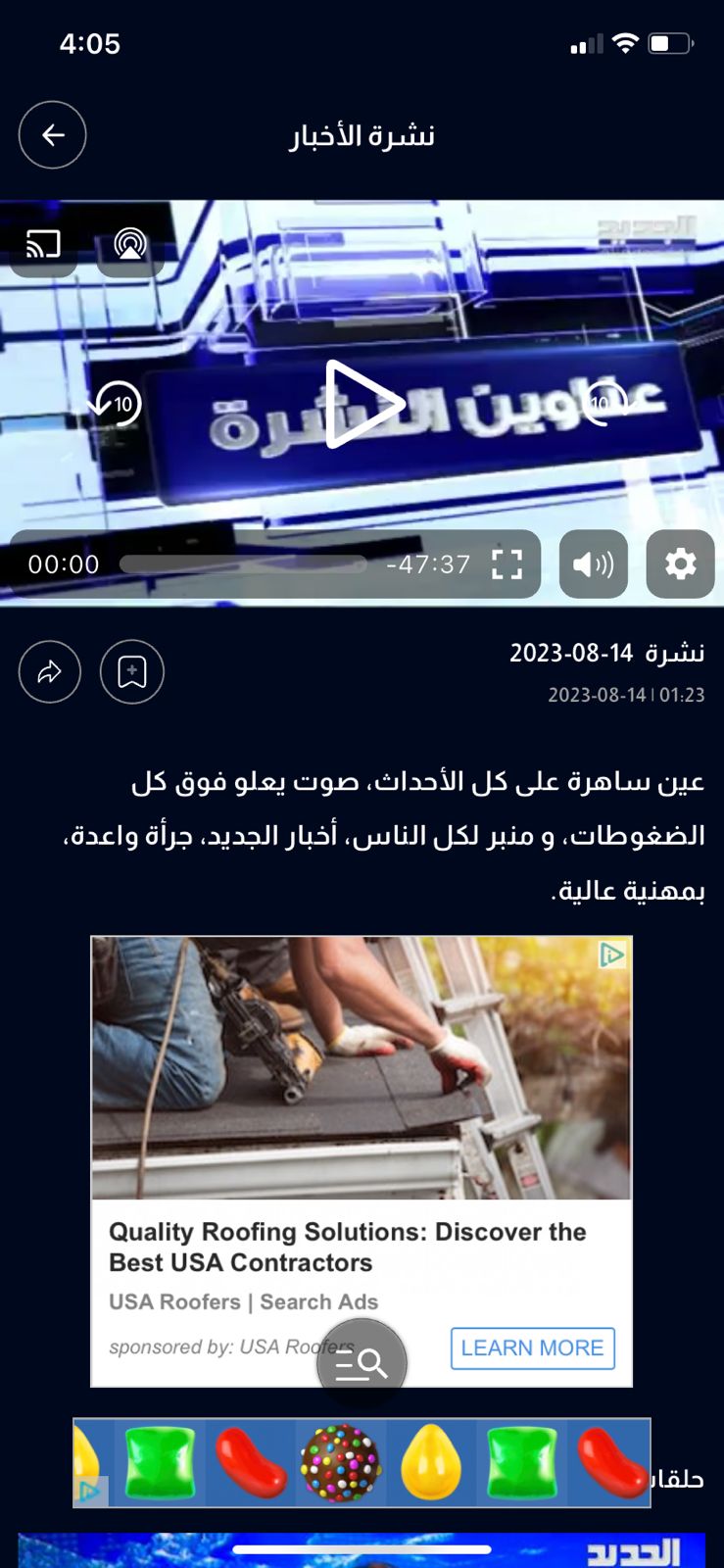Share this news bulletin
The height and width of the screenshot is (1568, 724).
50,671
